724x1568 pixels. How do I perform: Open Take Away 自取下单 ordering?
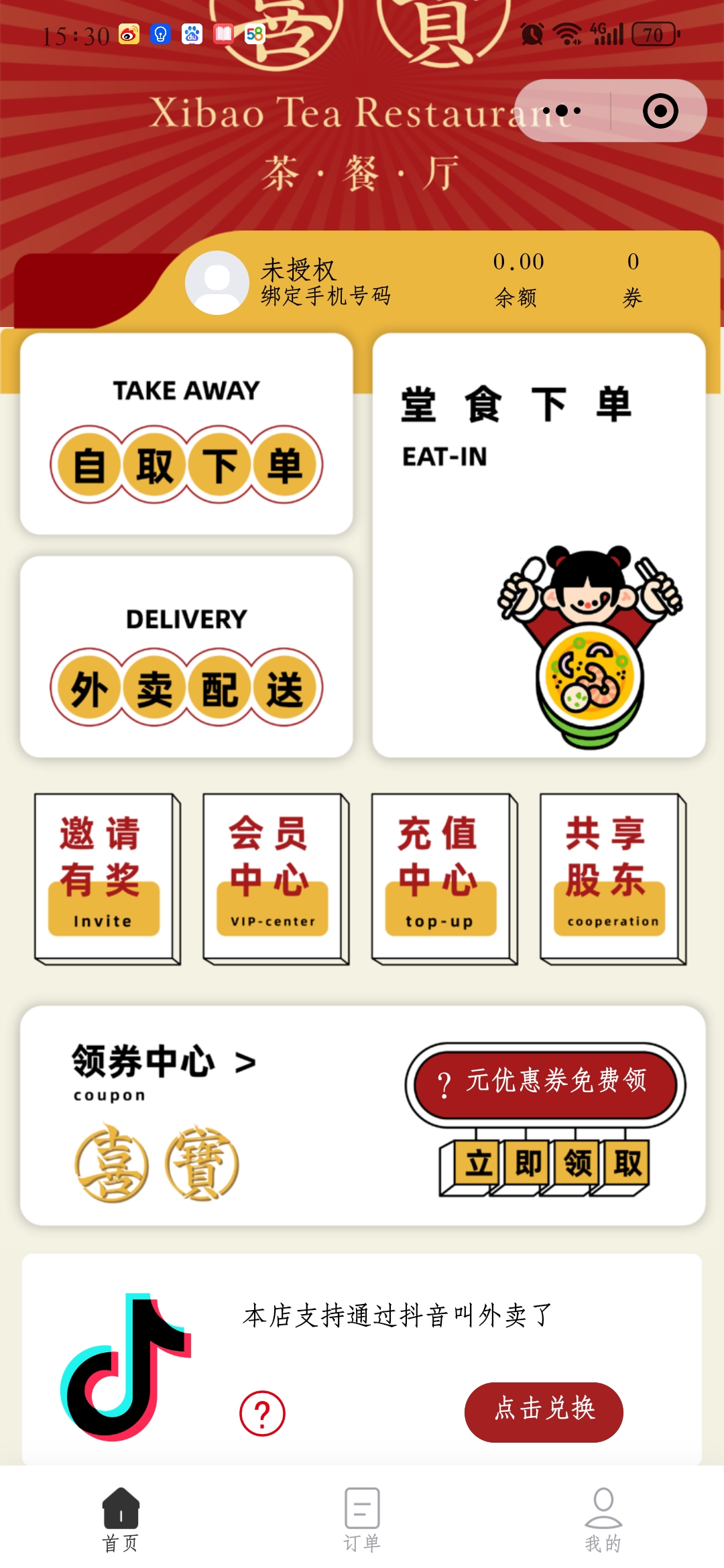coord(186,434)
